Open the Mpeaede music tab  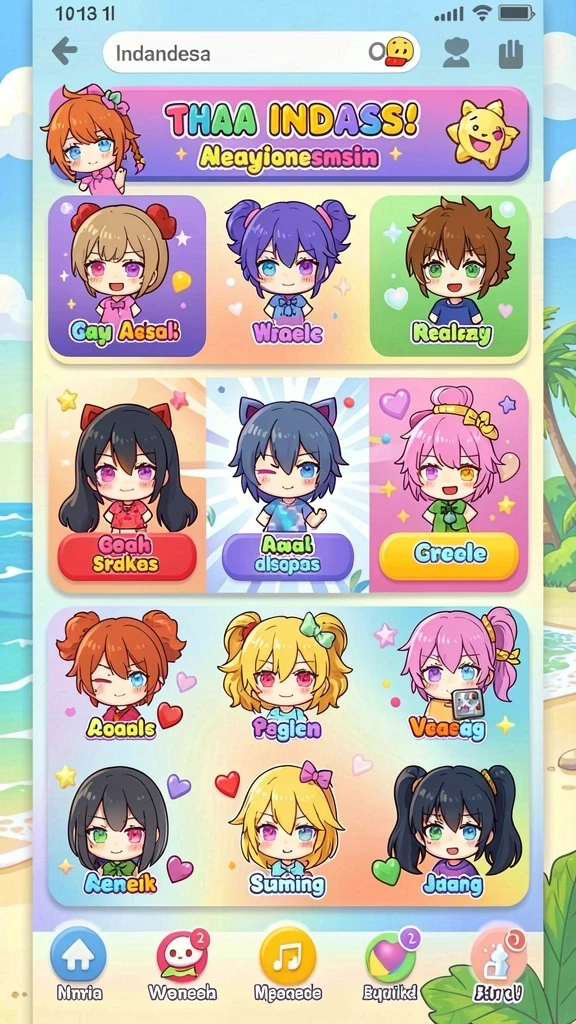click(x=288, y=964)
